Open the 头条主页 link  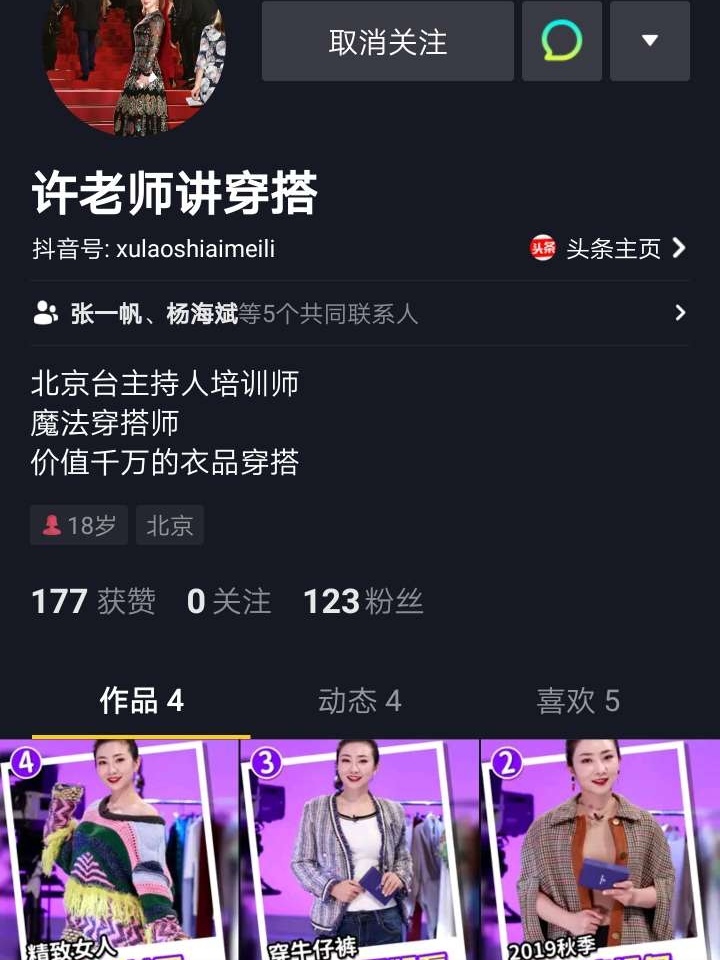[x=608, y=248]
